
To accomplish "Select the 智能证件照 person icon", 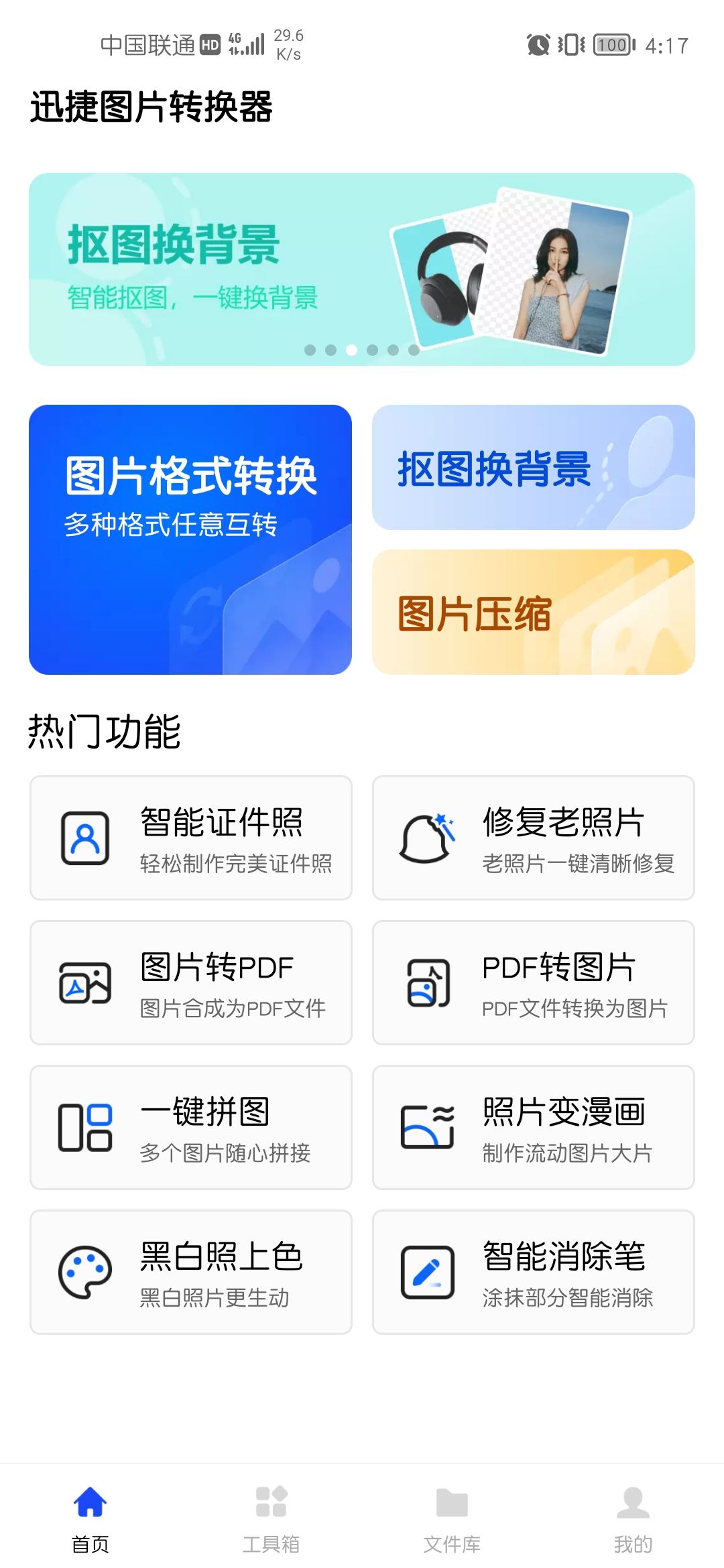I will 86,838.
